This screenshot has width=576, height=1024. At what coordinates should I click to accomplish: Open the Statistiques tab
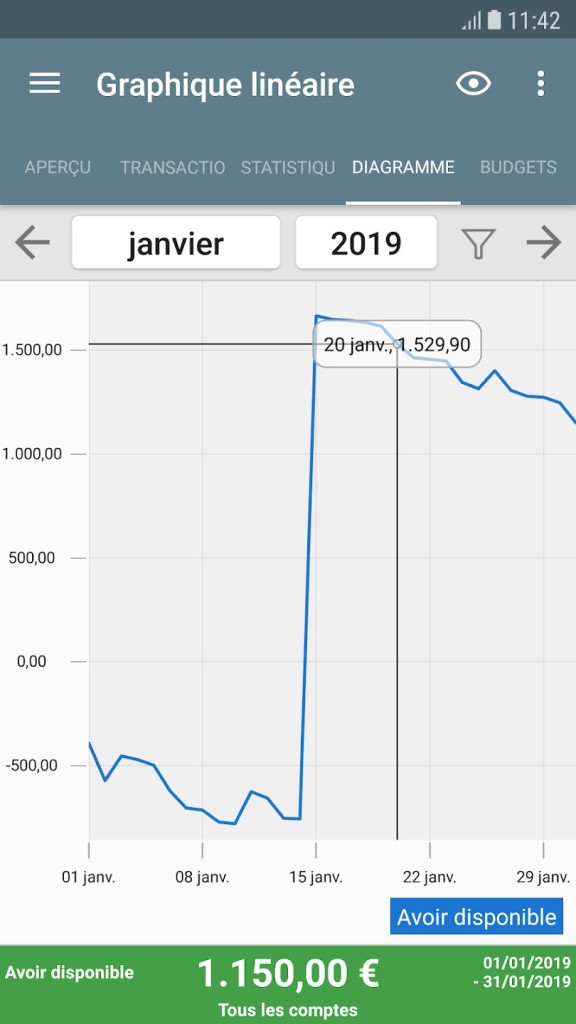[288, 167]
